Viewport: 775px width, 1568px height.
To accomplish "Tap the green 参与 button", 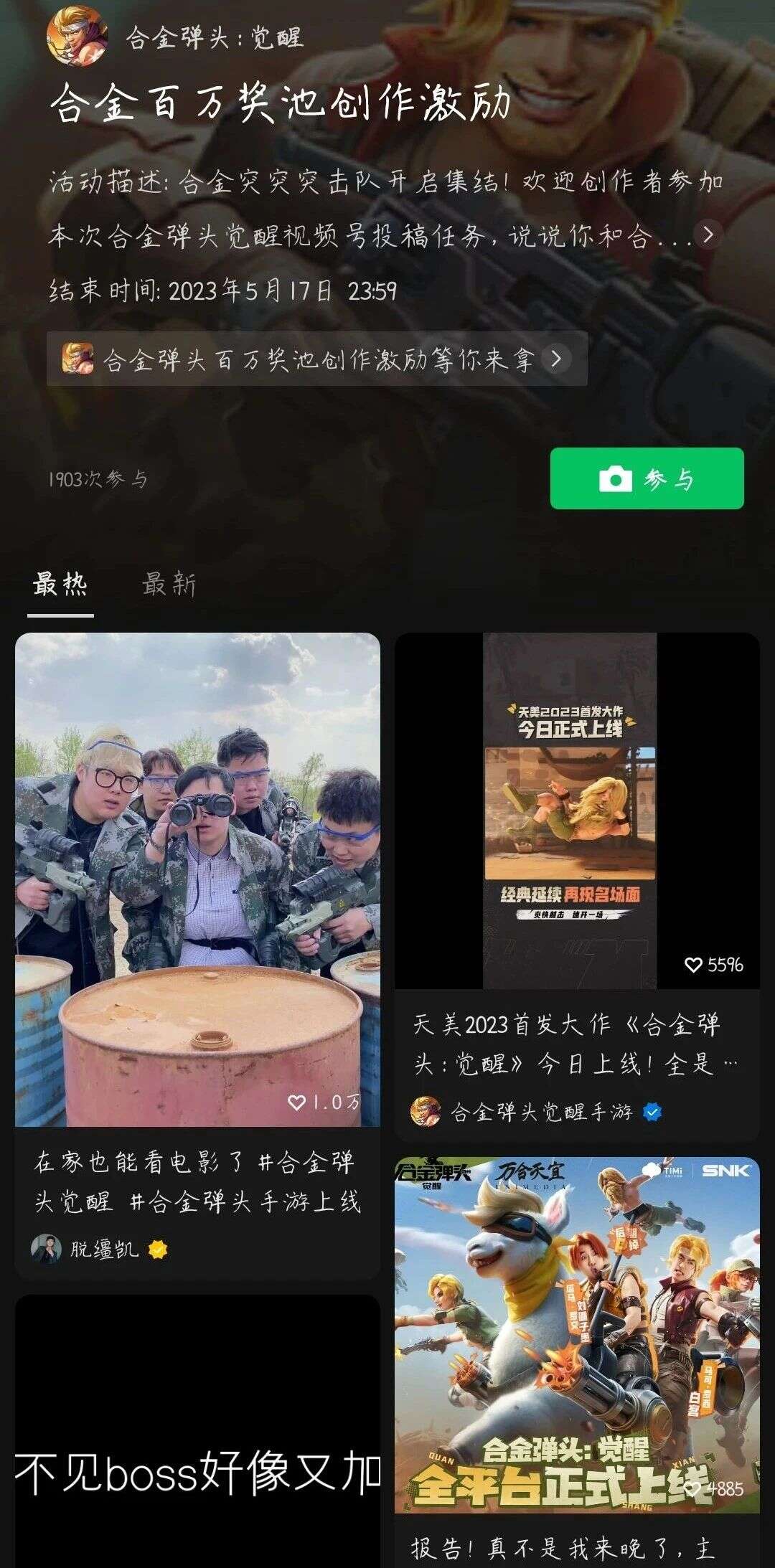I will tap(647, 478).
